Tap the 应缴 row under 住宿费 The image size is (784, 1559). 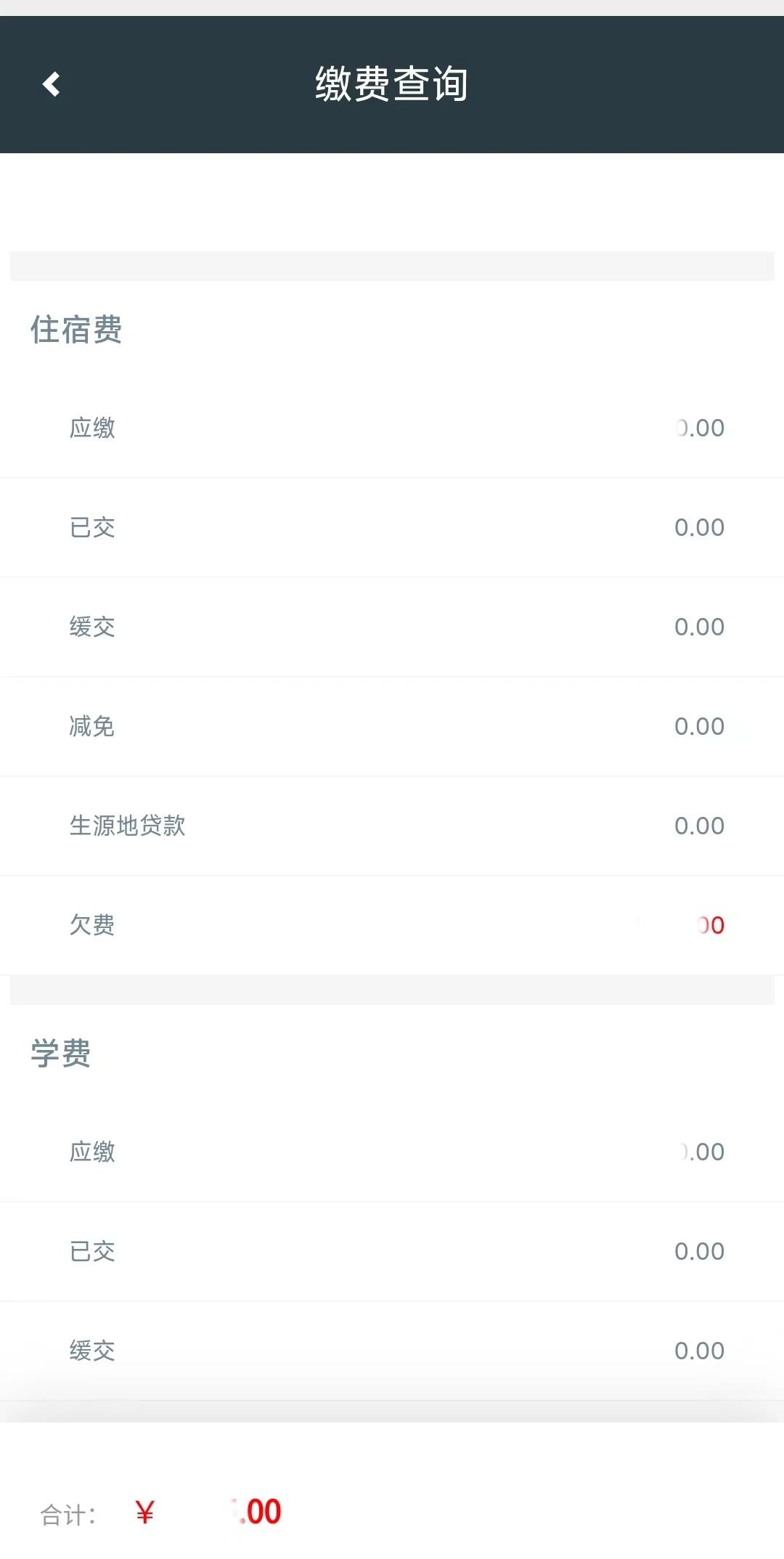tap(392, 428)
